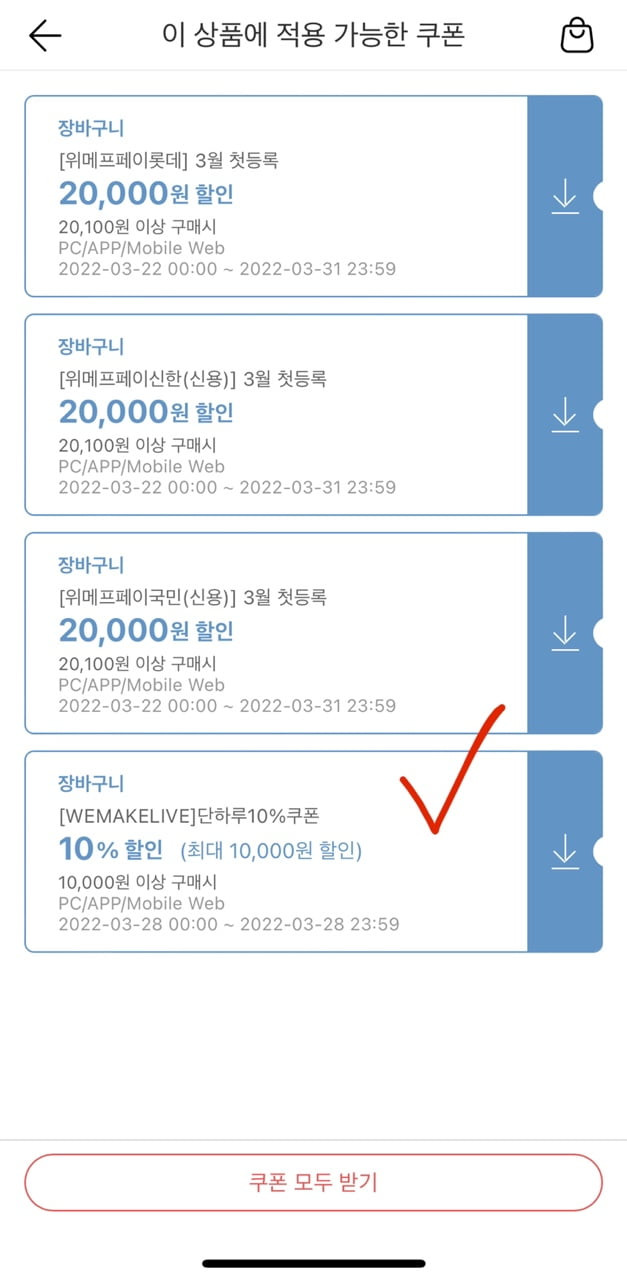This screenshot has width=627, height=1280.
Task: Download the WEMAKELIVE 단하루10% coupon
Action: pyautogui.click(x=565, y=851)
